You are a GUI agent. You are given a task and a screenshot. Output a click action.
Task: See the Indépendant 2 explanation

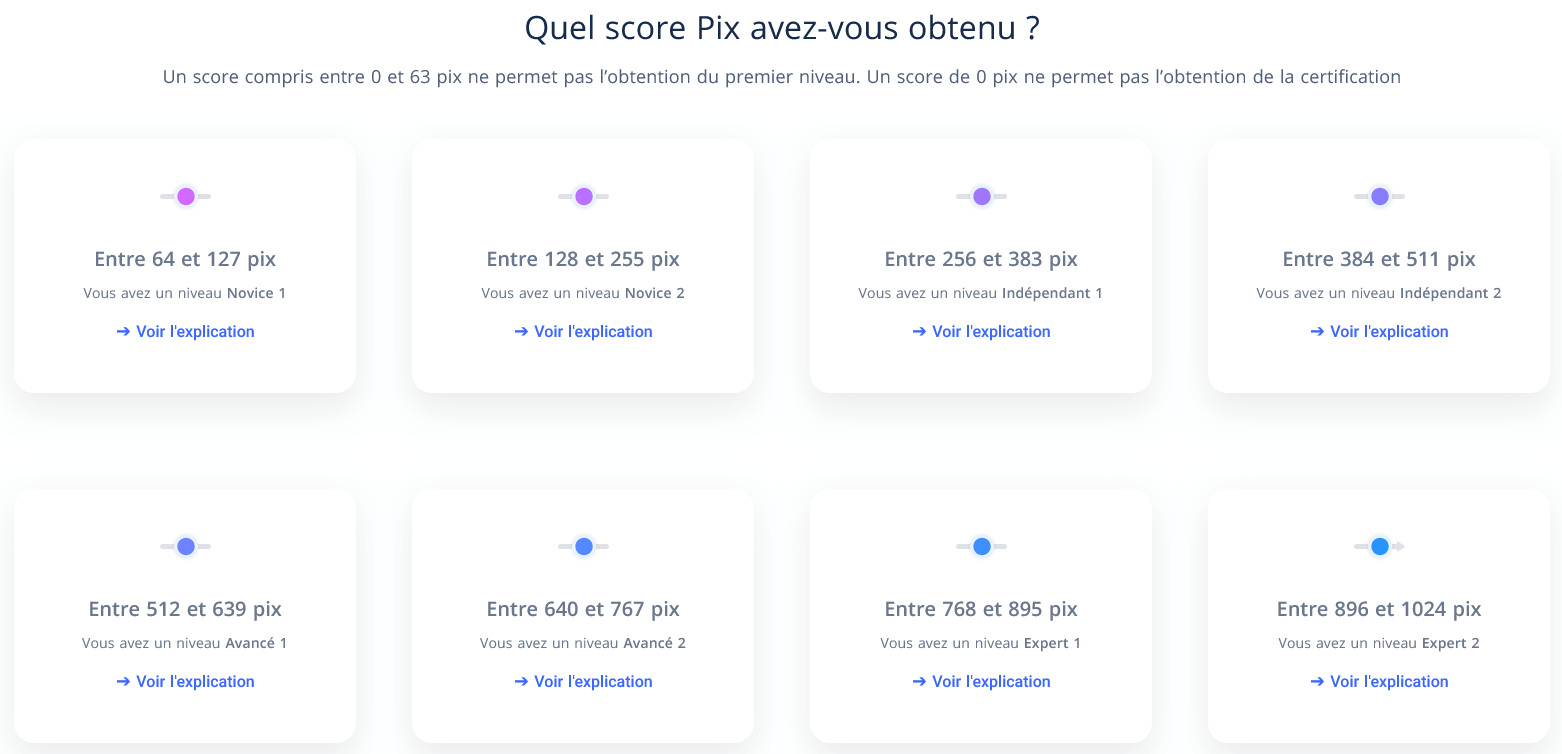1380,332
